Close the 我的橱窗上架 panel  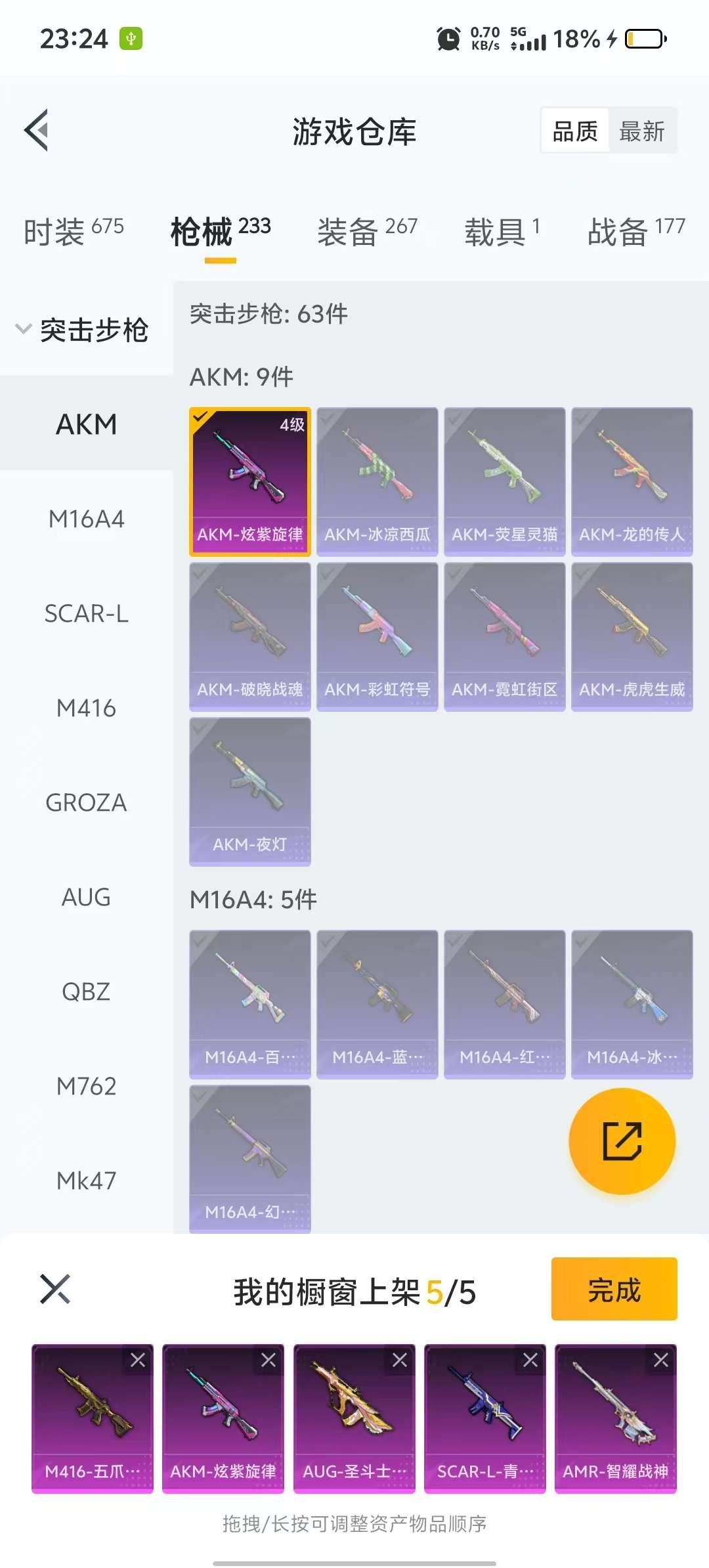55,1289
